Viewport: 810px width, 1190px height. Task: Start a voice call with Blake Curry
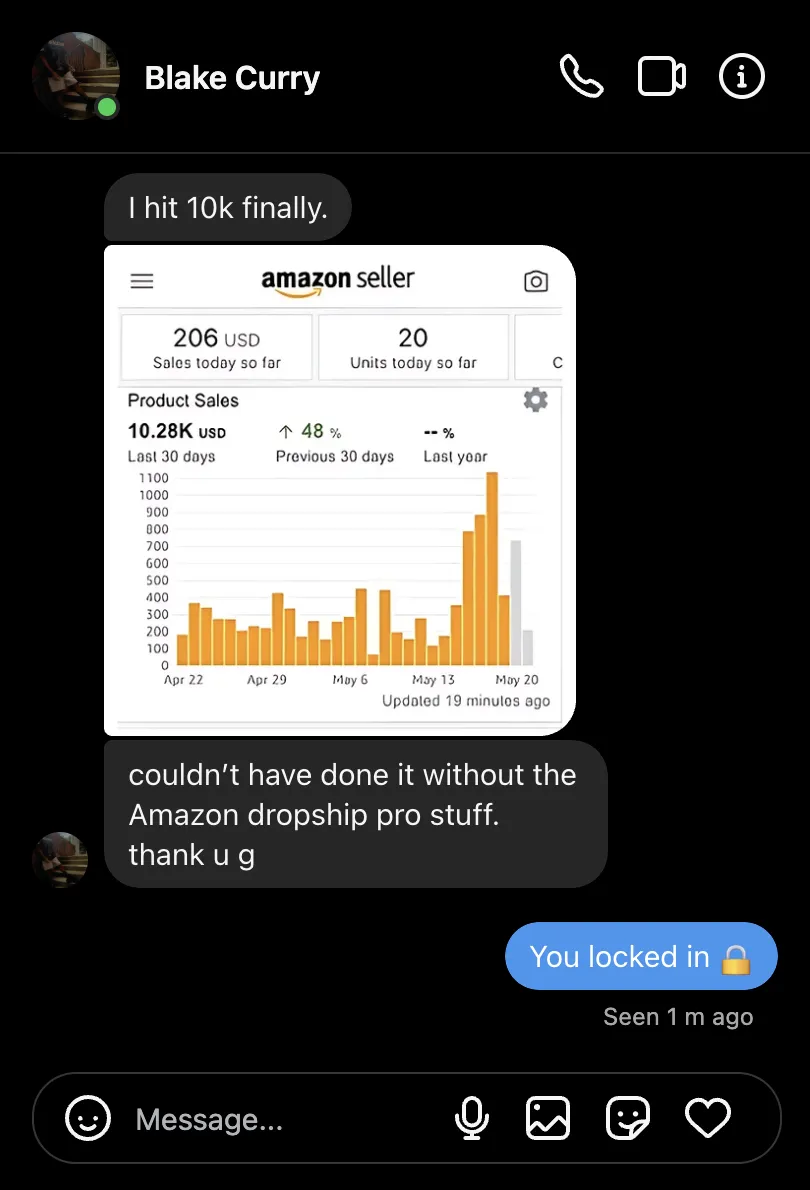[581, 76]
